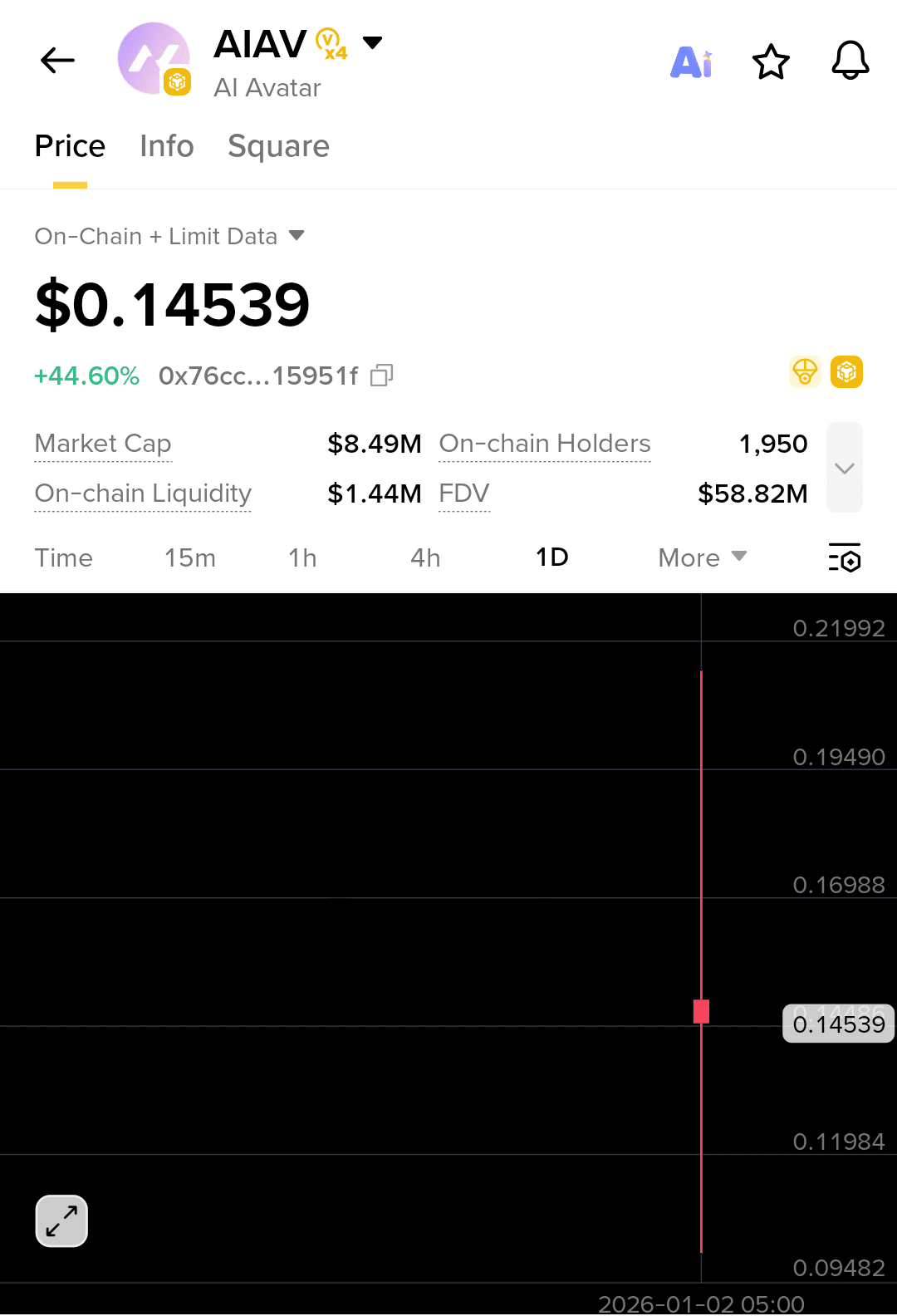Expand the AIAV token selector arrow
The width and height of the screenshot is (897, 1316).
point(373,42)
